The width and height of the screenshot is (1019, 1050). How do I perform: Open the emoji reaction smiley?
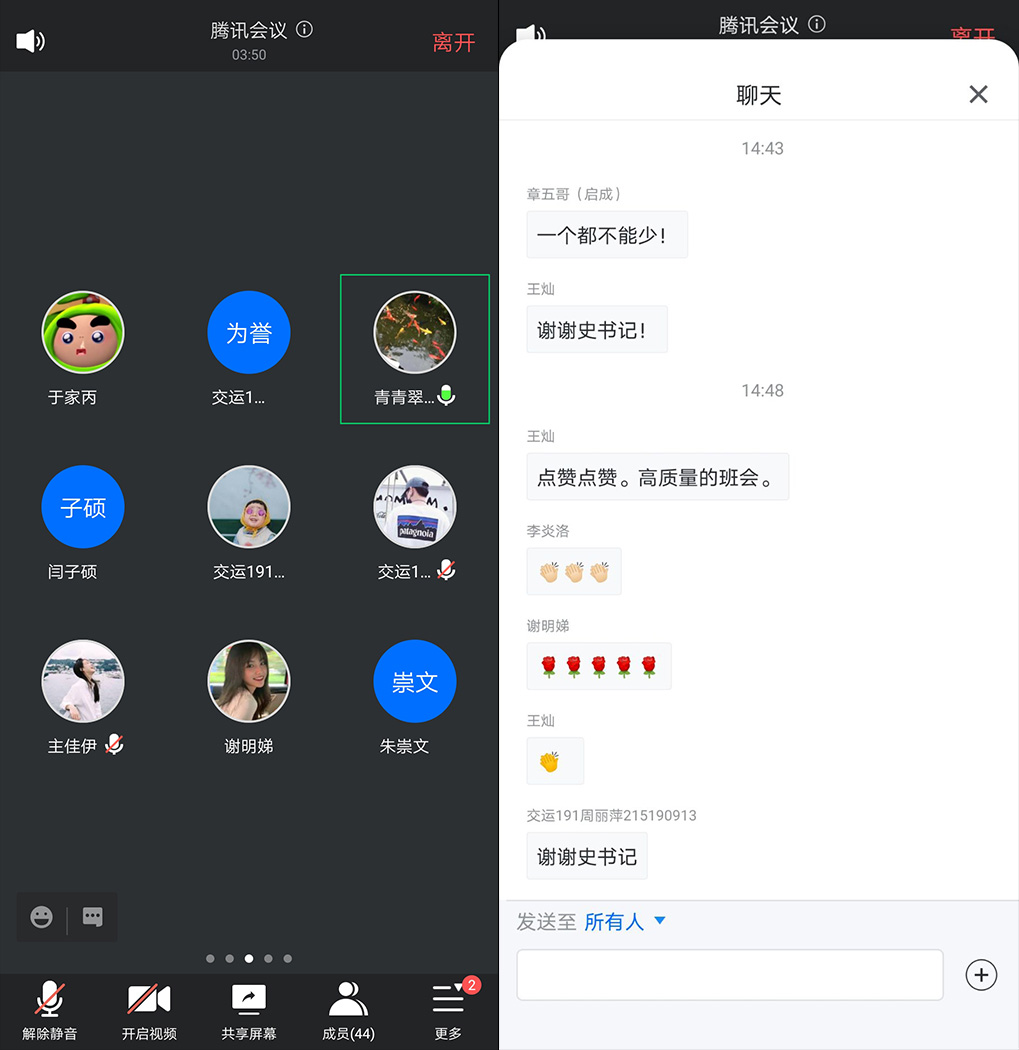(41, 917)
